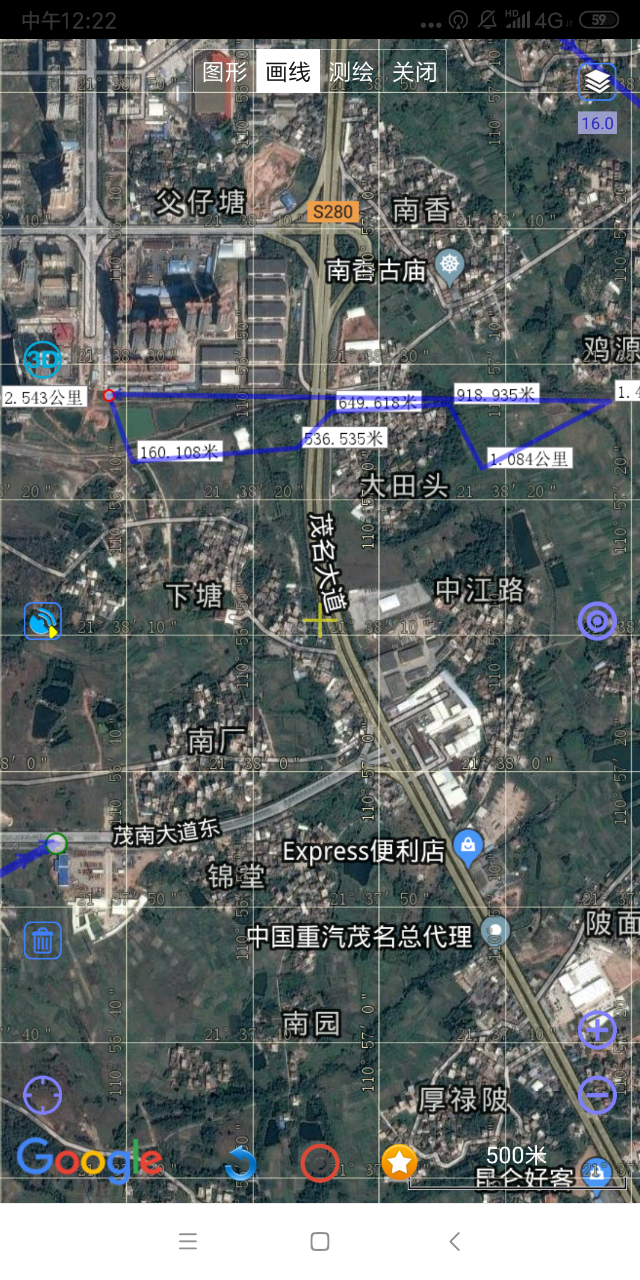Tap the crosshair circle icon at bottom left
Screen dimensions: 640x1280
(43, 1095)
